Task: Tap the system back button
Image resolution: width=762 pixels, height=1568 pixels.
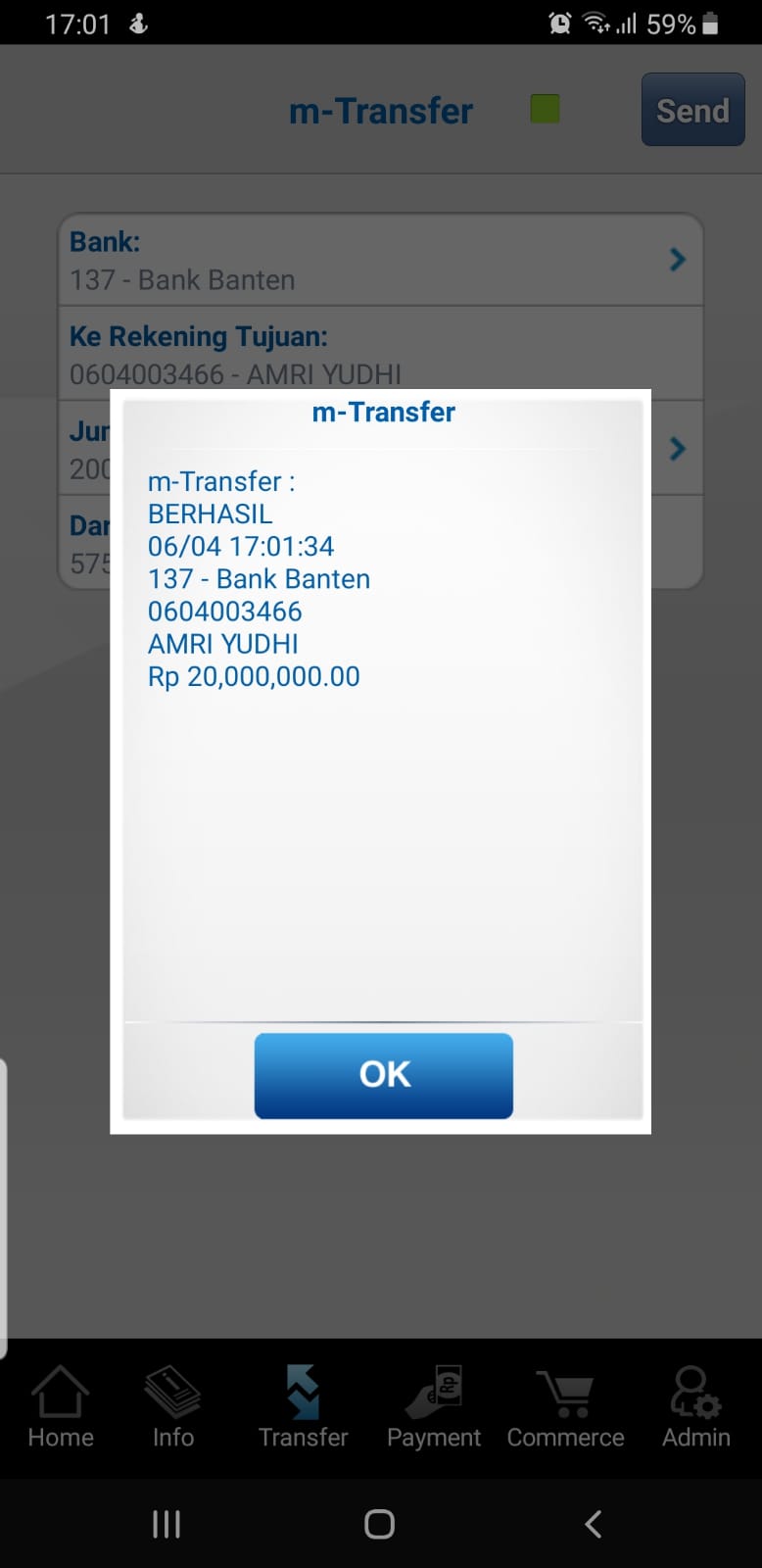Action: pos(593,1524)
